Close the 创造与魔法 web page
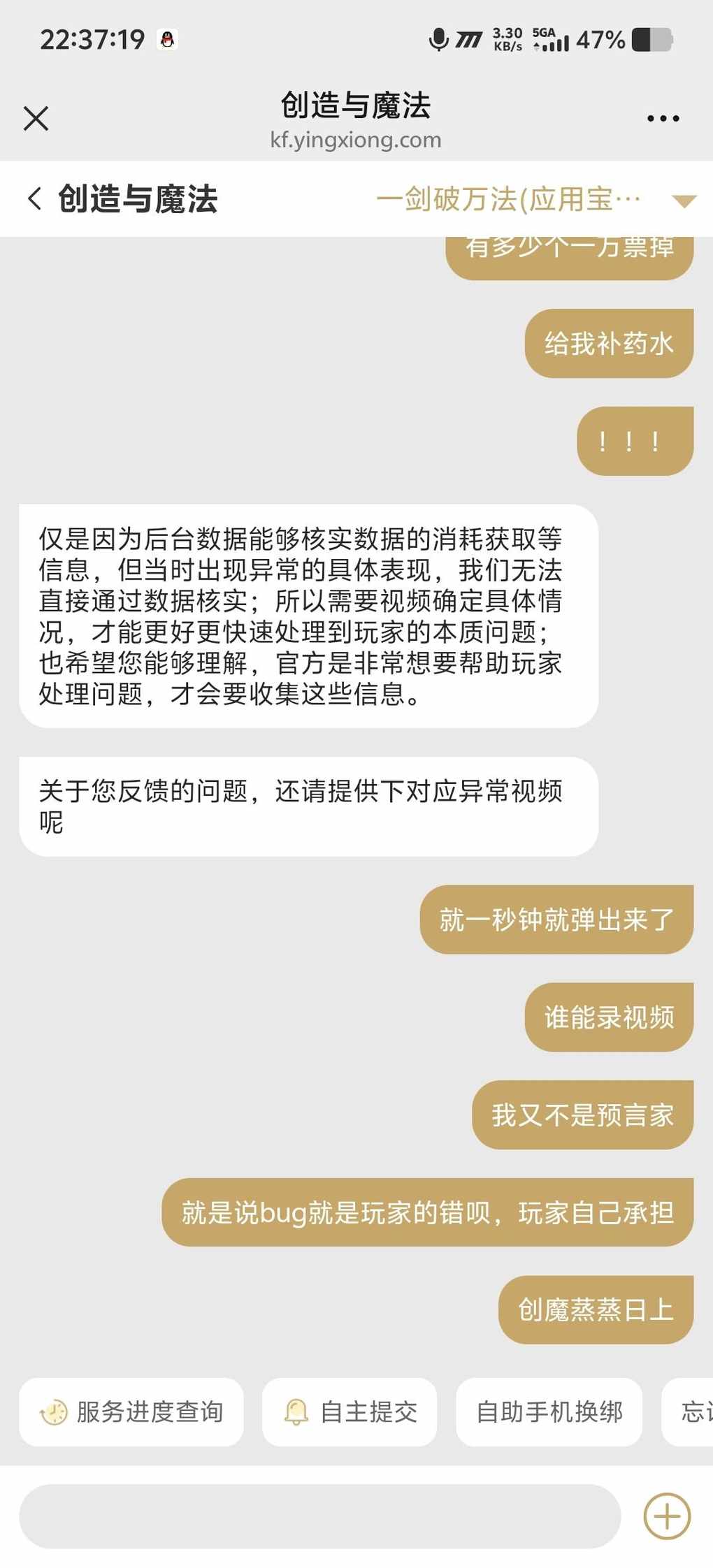This screenshot has height=1568, width=713. (36, 118)
